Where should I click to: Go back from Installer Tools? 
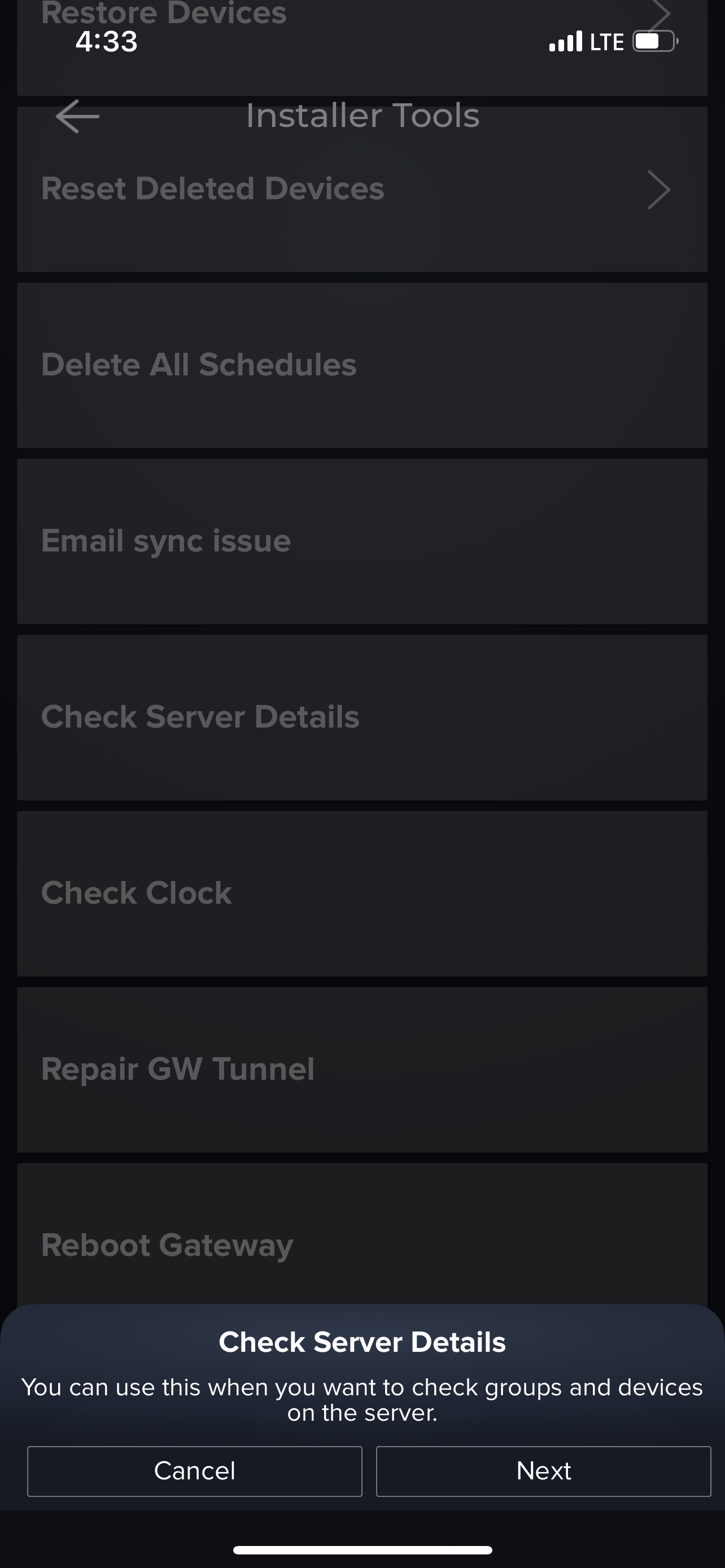pos(77,116)
